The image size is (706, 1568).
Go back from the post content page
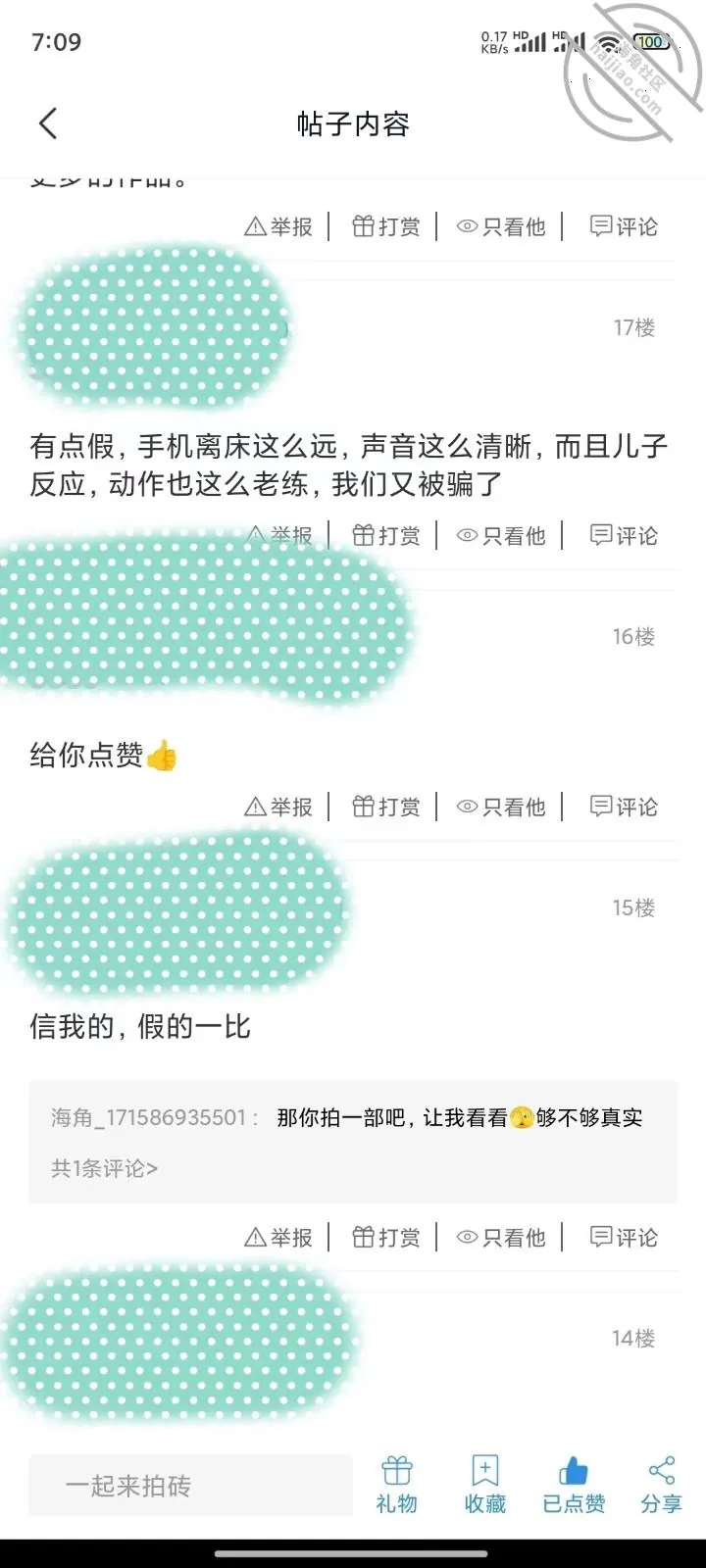click(x=48, y=123)
